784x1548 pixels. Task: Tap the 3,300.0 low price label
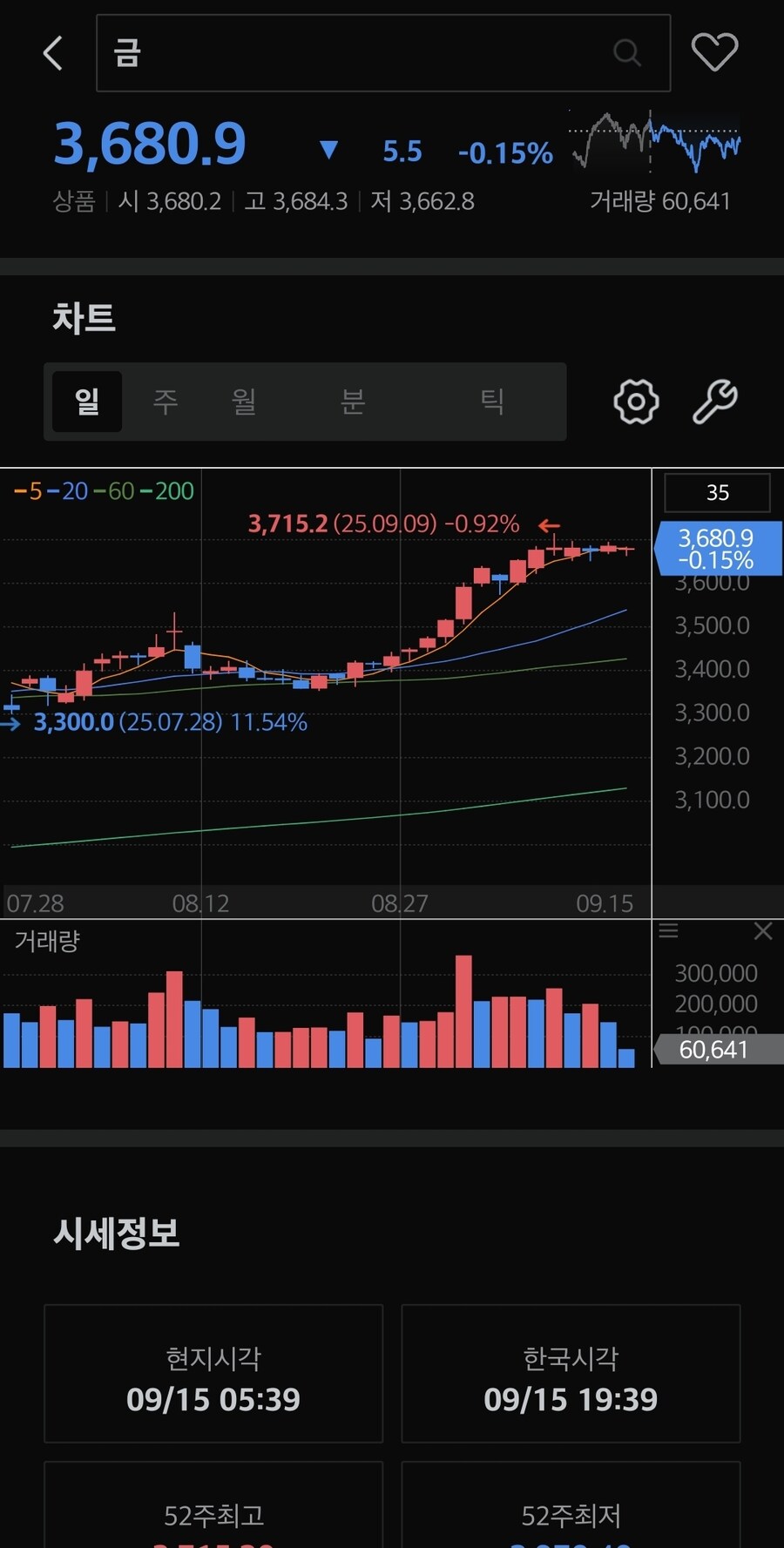76,722
